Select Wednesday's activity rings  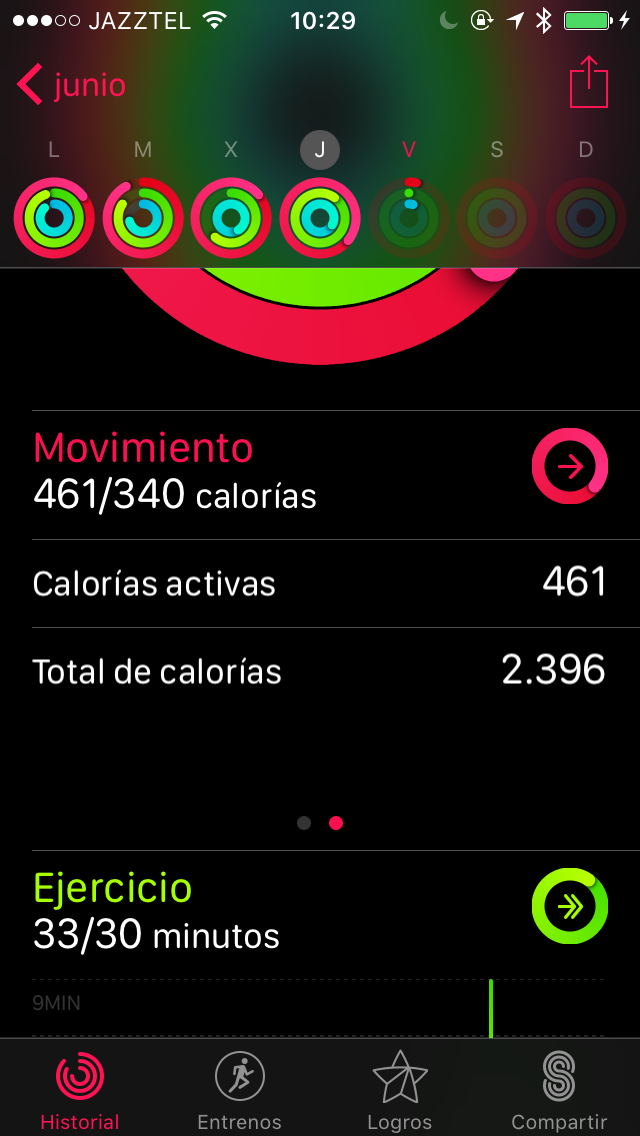pos(231,217)
